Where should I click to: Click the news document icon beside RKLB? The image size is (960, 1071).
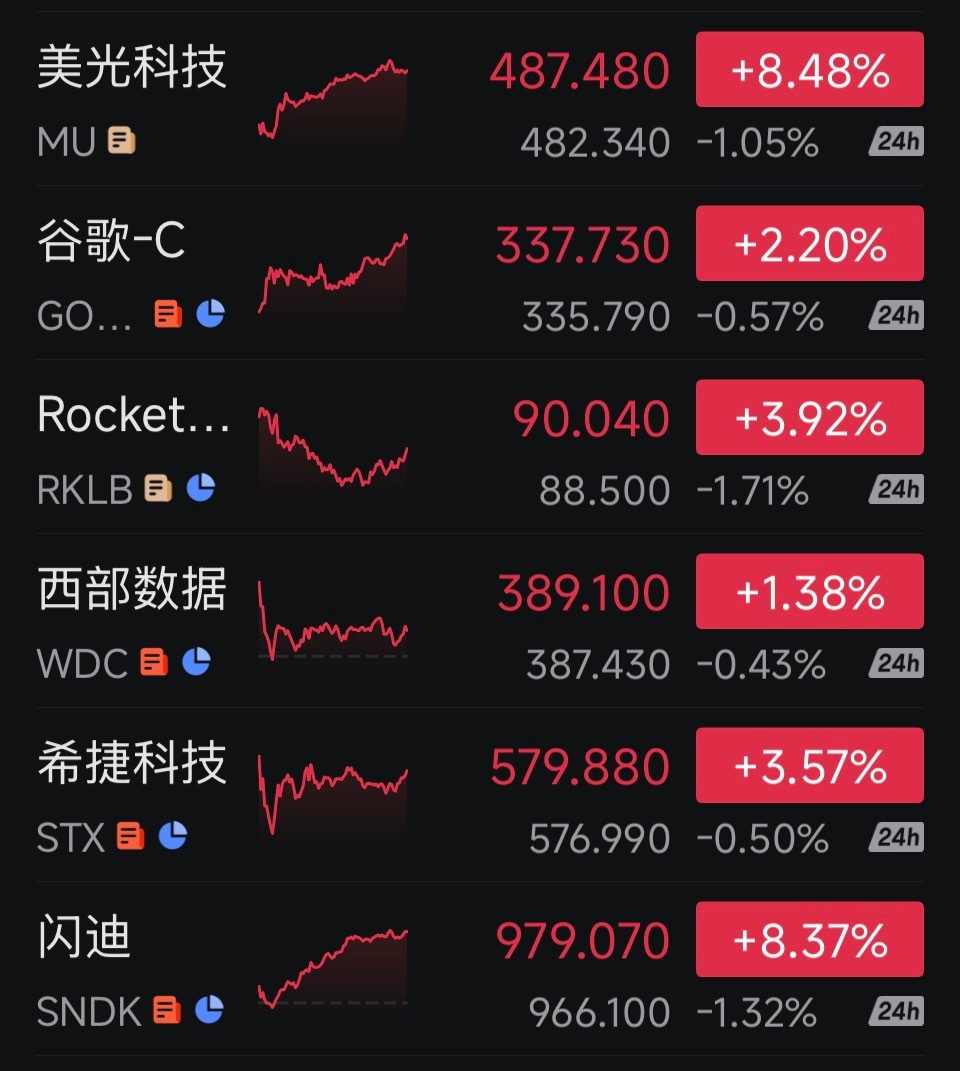156,489
